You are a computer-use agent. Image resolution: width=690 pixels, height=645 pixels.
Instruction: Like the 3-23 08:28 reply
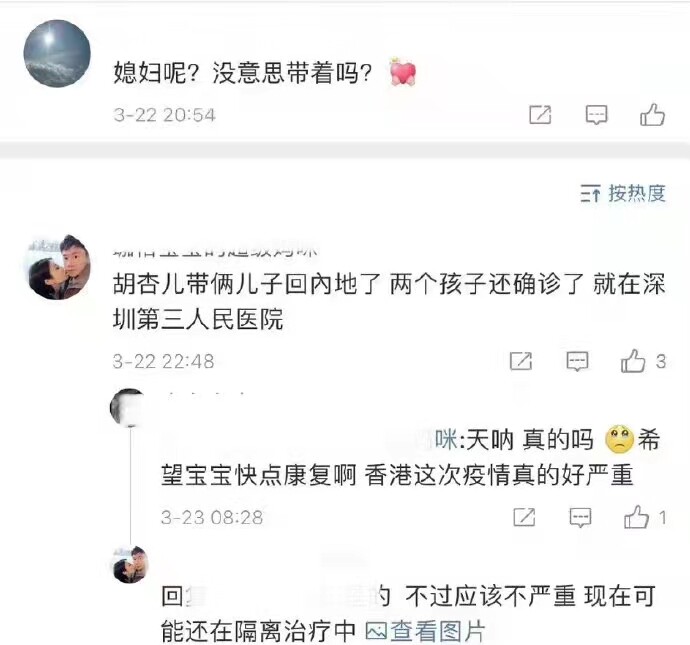tap(637, 517)
